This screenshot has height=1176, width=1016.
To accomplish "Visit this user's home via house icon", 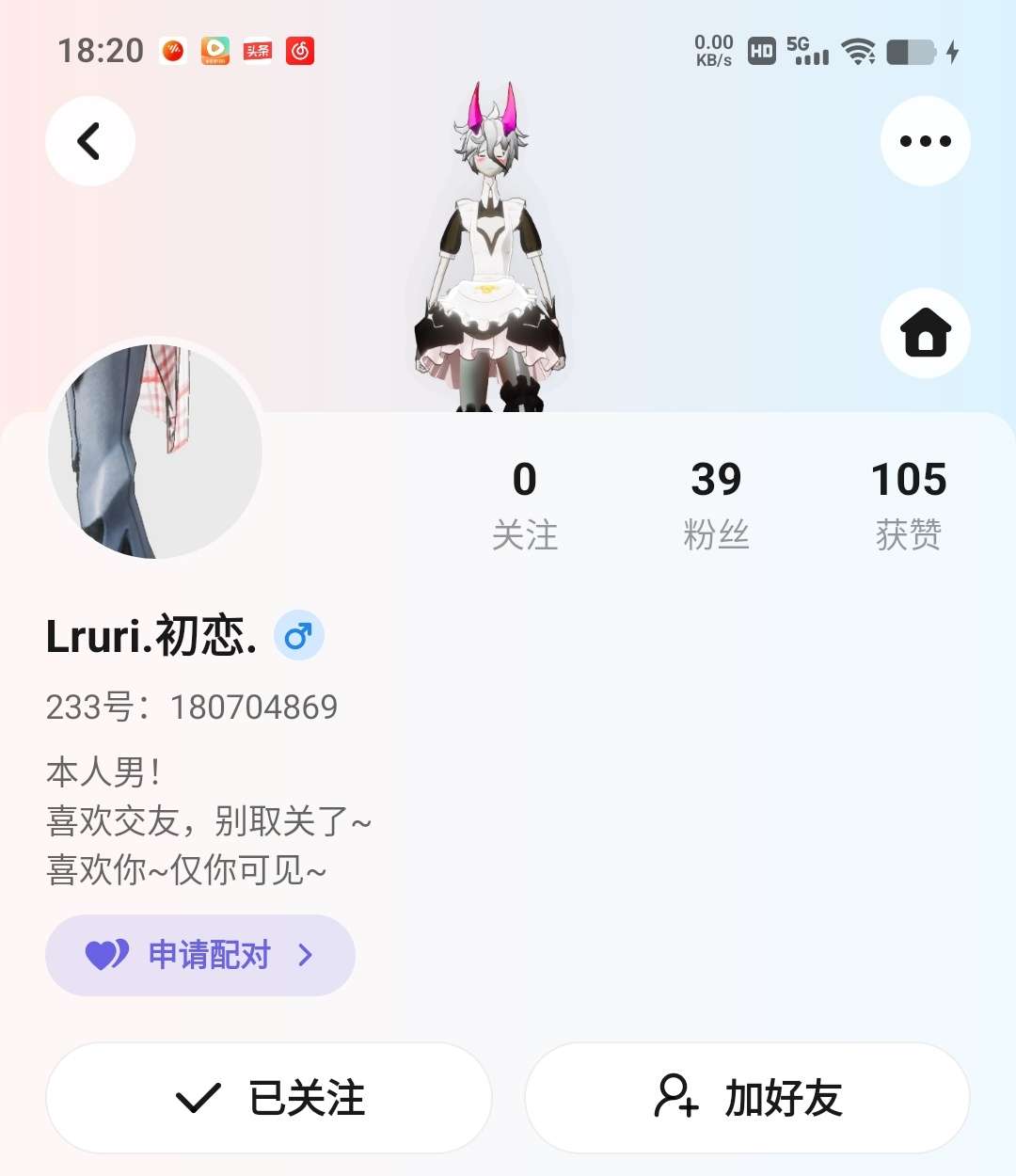I will (925, 333).
